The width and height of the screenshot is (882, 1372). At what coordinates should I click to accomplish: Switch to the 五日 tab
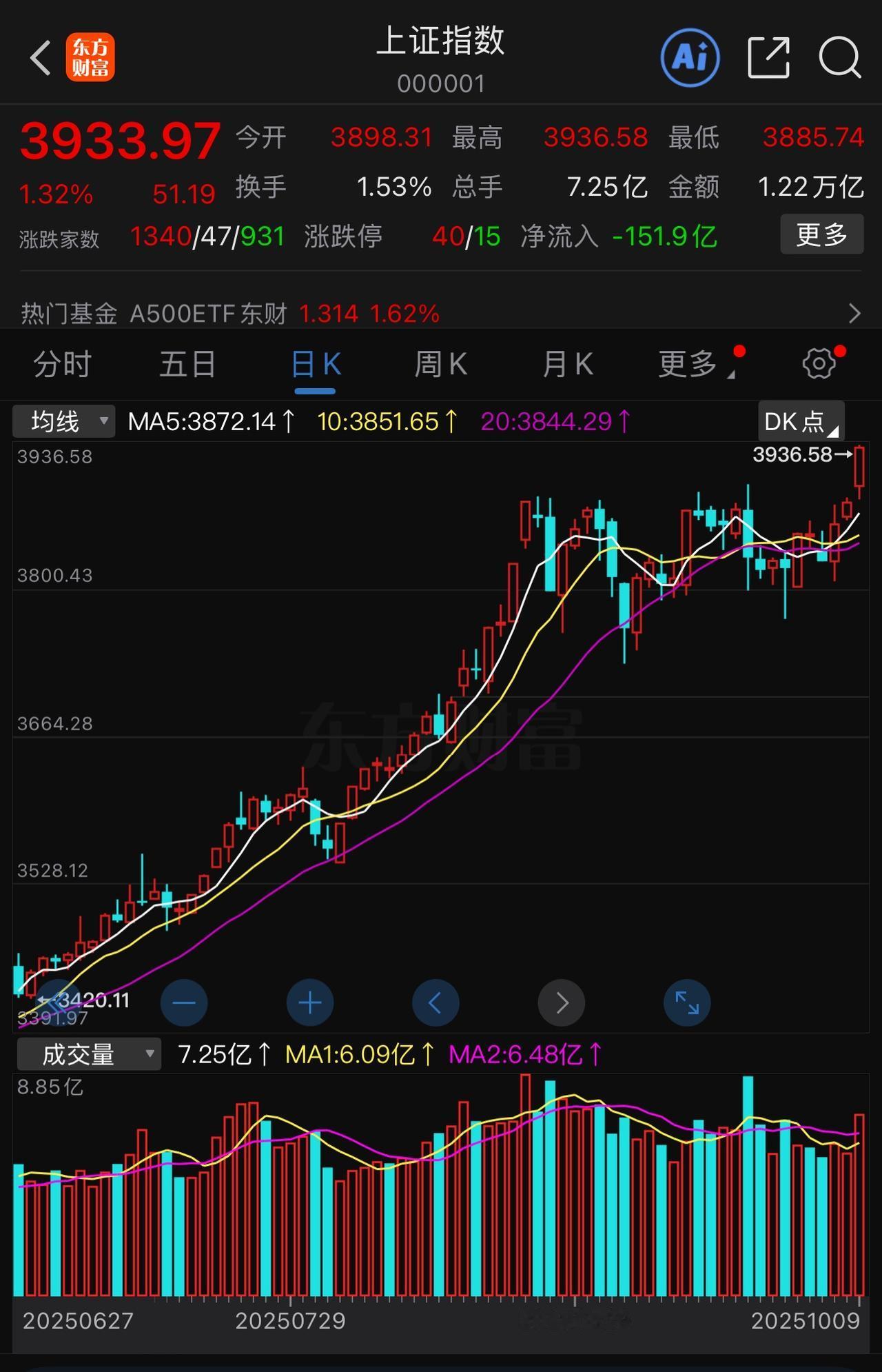click(187, 364)
